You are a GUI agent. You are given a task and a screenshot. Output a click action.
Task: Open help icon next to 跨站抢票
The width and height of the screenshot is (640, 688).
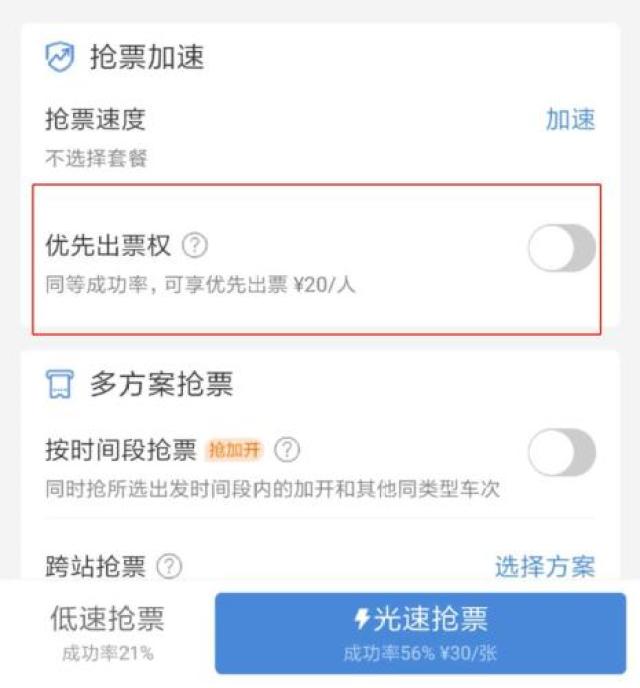click(x=170, y=567)
